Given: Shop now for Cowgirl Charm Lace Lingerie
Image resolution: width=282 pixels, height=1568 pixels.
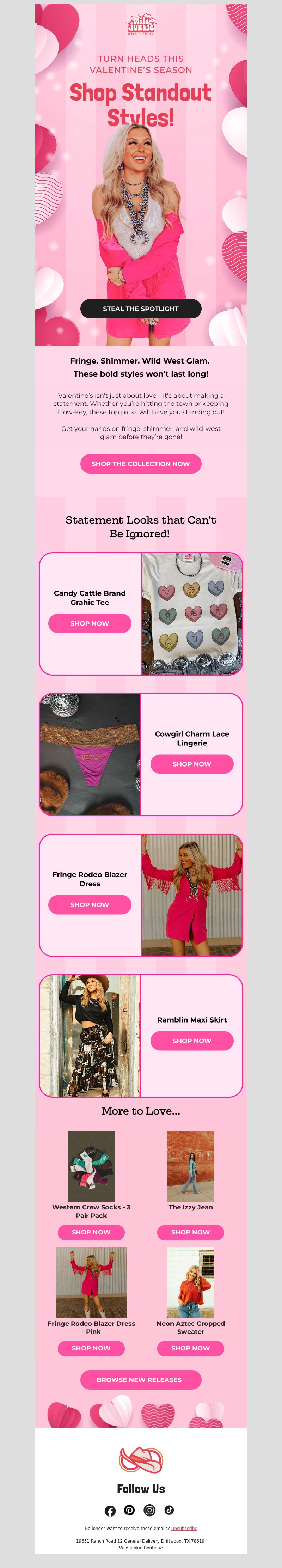Looking at the screenshot, I should [x=192, y=764].
